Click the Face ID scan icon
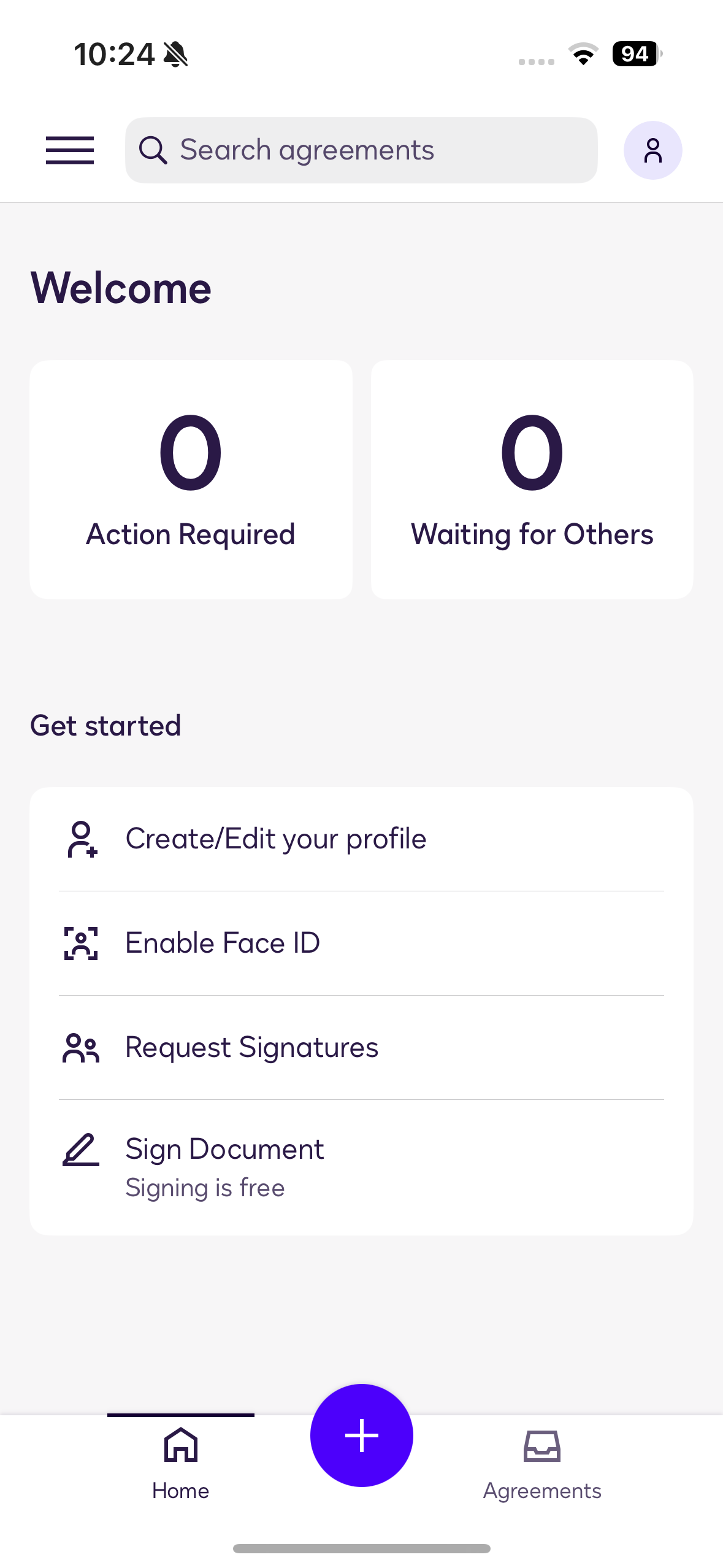 (x=80, y=943)
